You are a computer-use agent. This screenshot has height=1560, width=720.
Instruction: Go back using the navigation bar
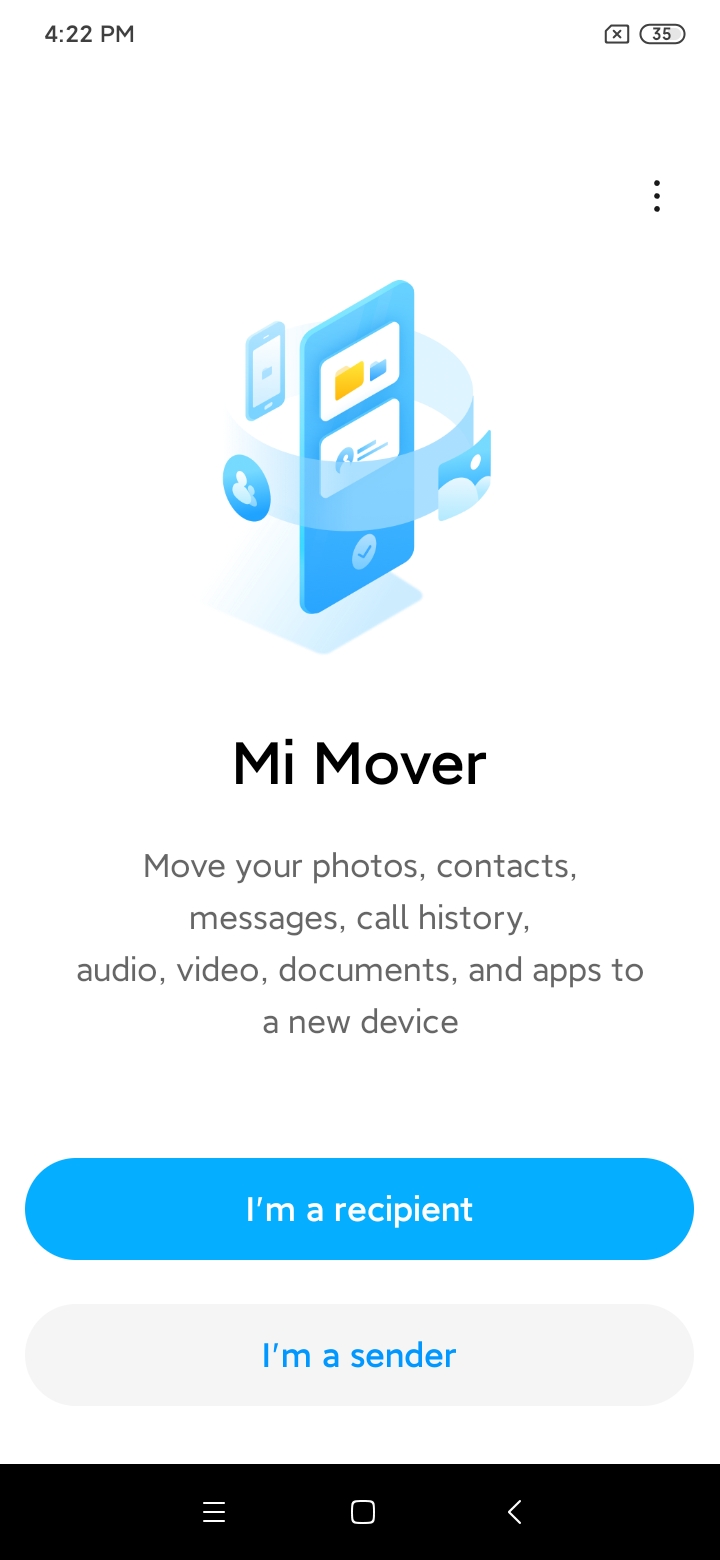[x=514, y=1512]
